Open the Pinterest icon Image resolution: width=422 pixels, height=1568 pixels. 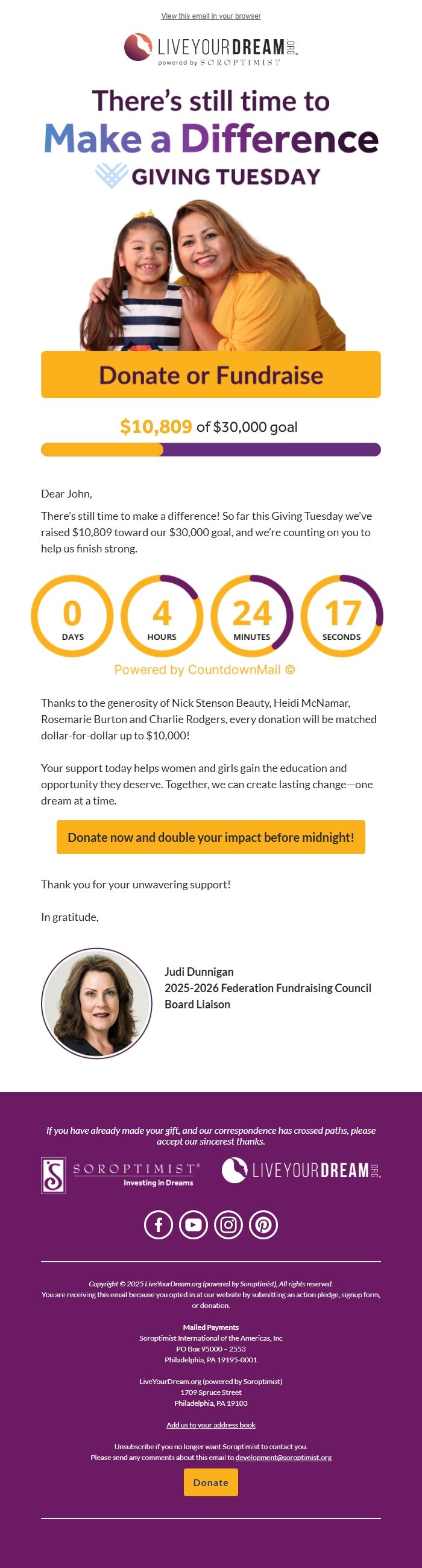click(263, 1225)
